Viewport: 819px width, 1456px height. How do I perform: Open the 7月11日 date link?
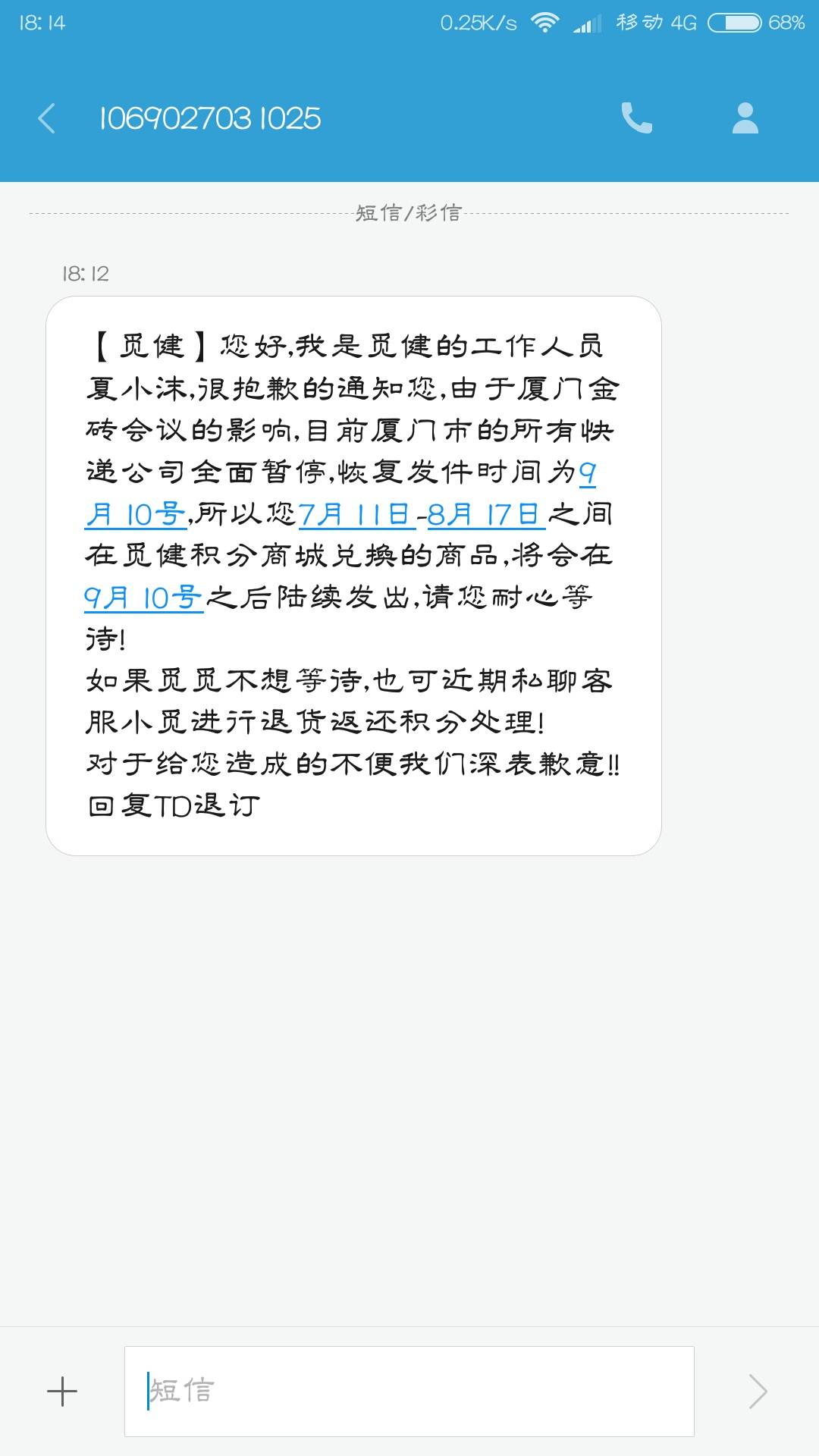point(356,515)
